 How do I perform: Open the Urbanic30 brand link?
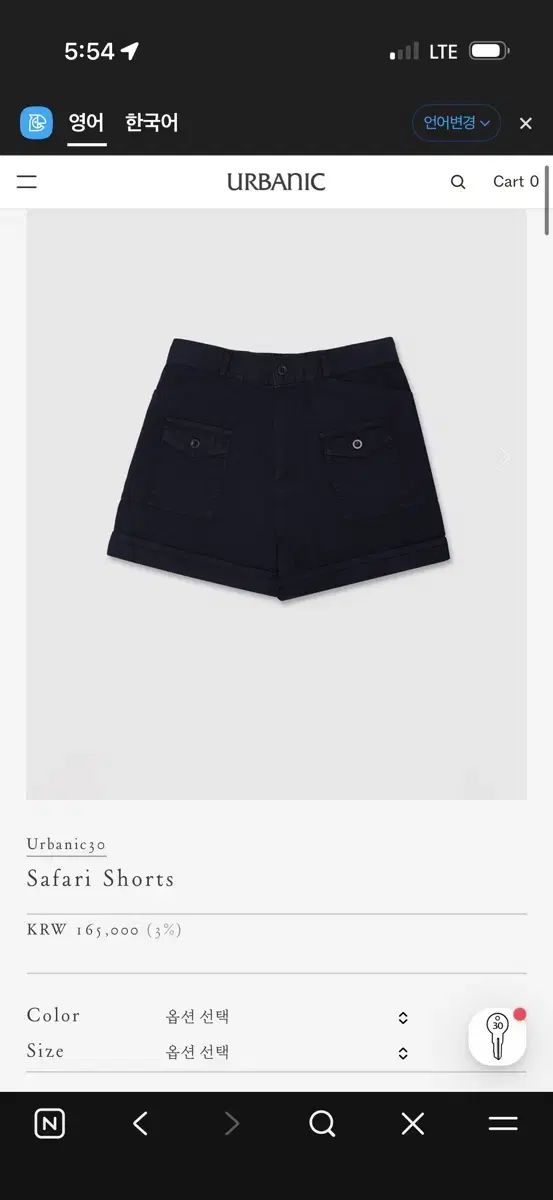(66, 844)
